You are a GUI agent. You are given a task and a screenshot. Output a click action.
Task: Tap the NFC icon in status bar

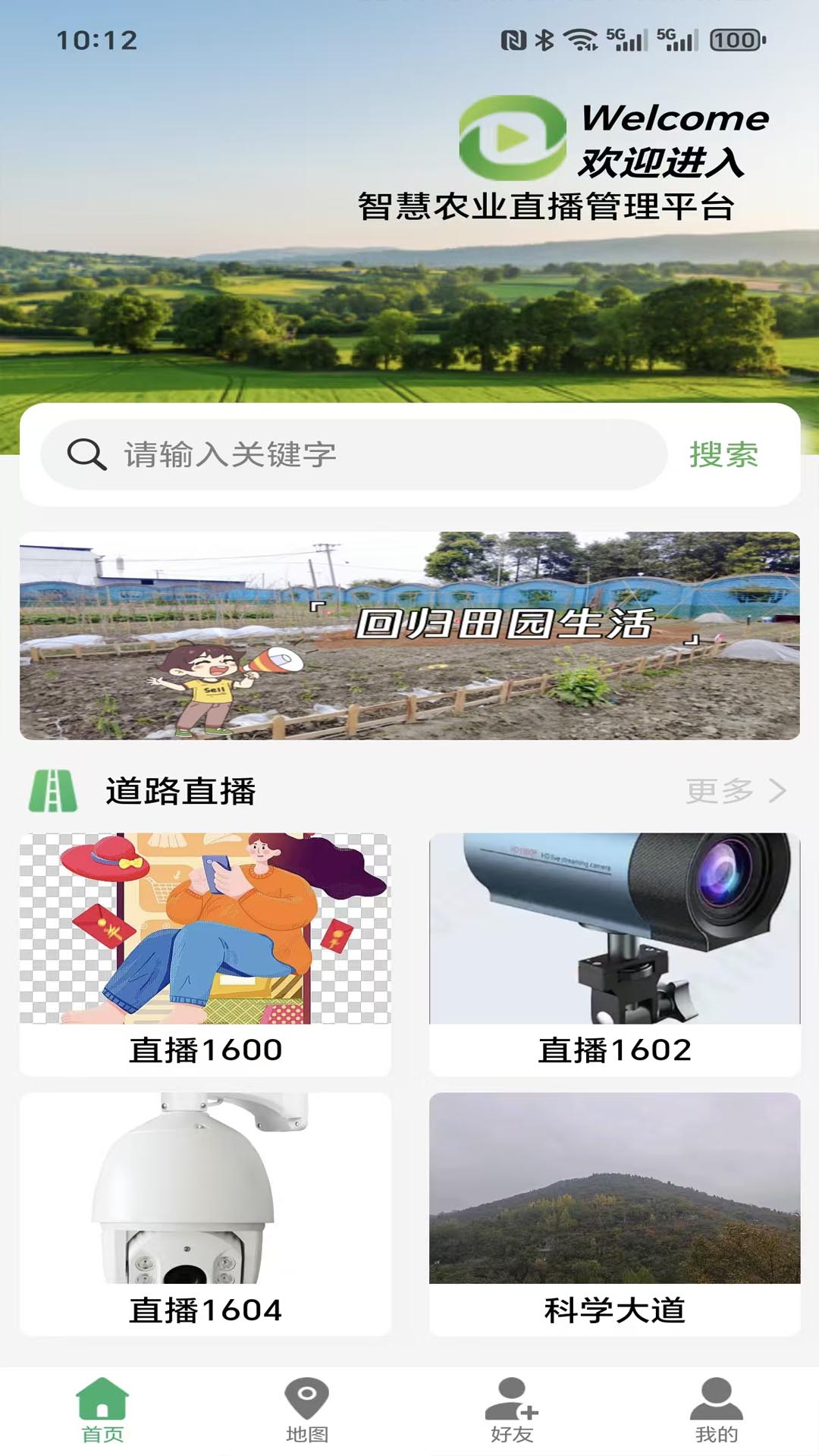(x=513, y=42)
